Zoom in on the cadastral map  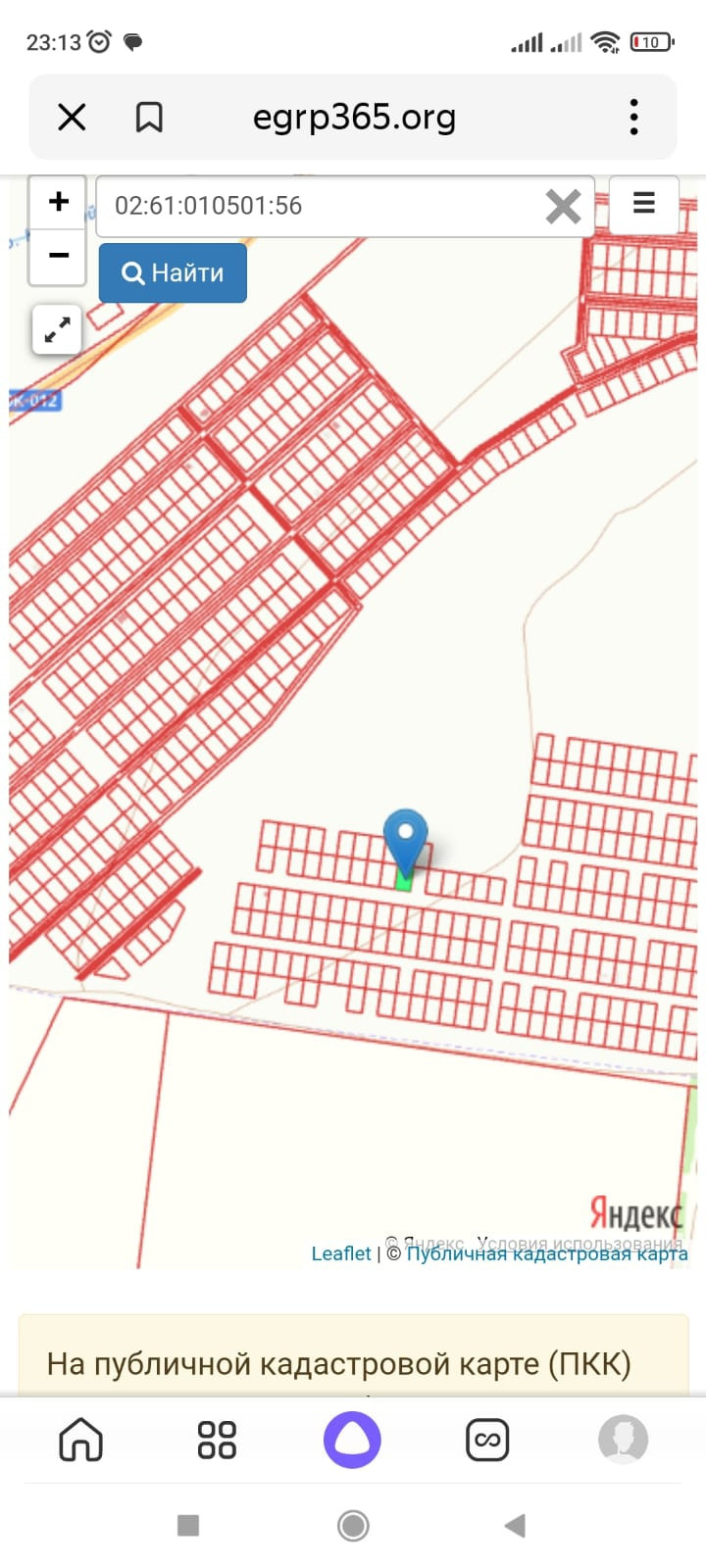[58, 202]
